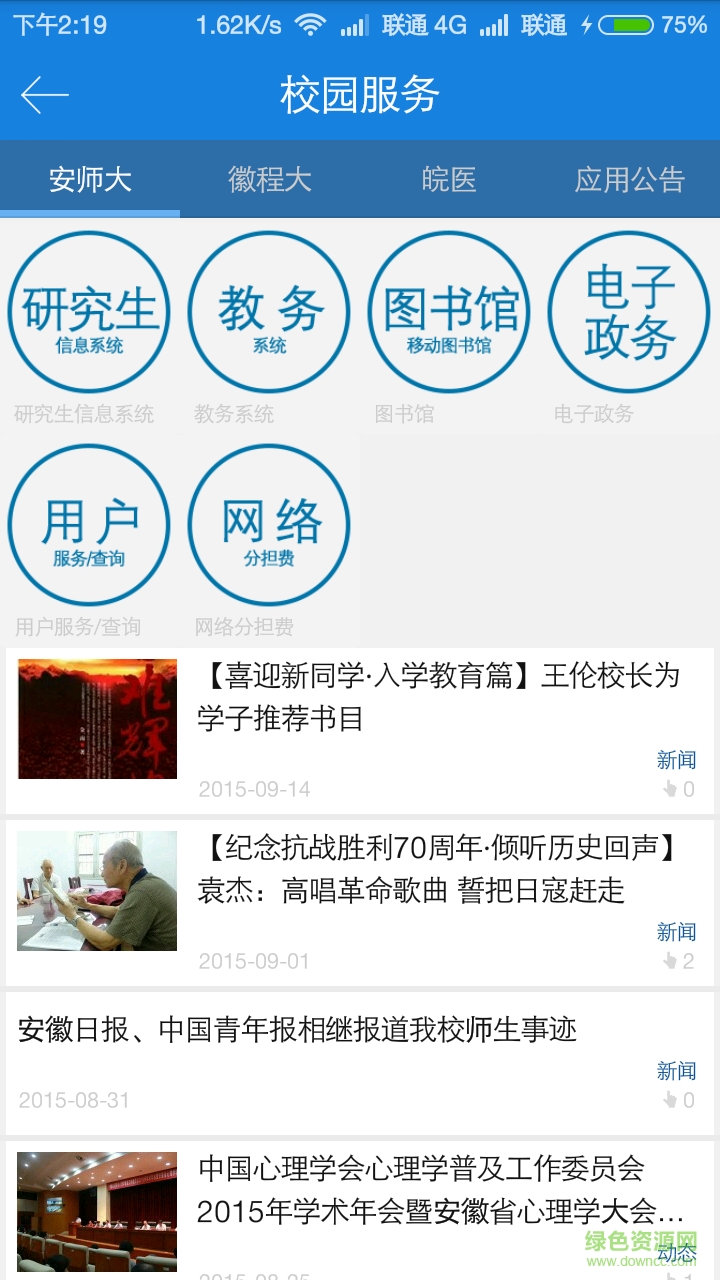Open the 电子政务 service icon
Image resolution: width=720 pixels, height=1280 pixels.
coord(628,311)
